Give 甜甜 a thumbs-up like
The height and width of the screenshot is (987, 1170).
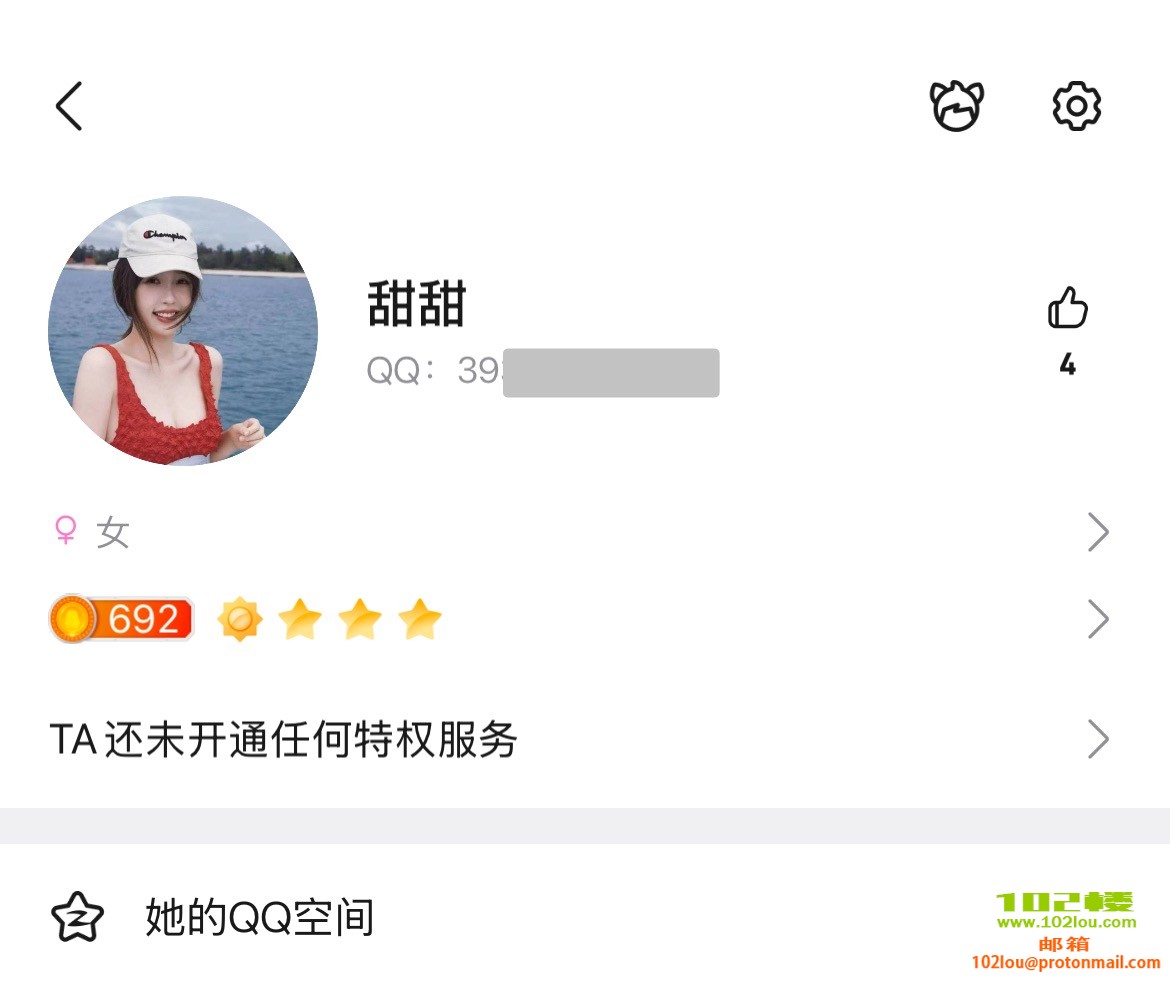coord(1067,309)
